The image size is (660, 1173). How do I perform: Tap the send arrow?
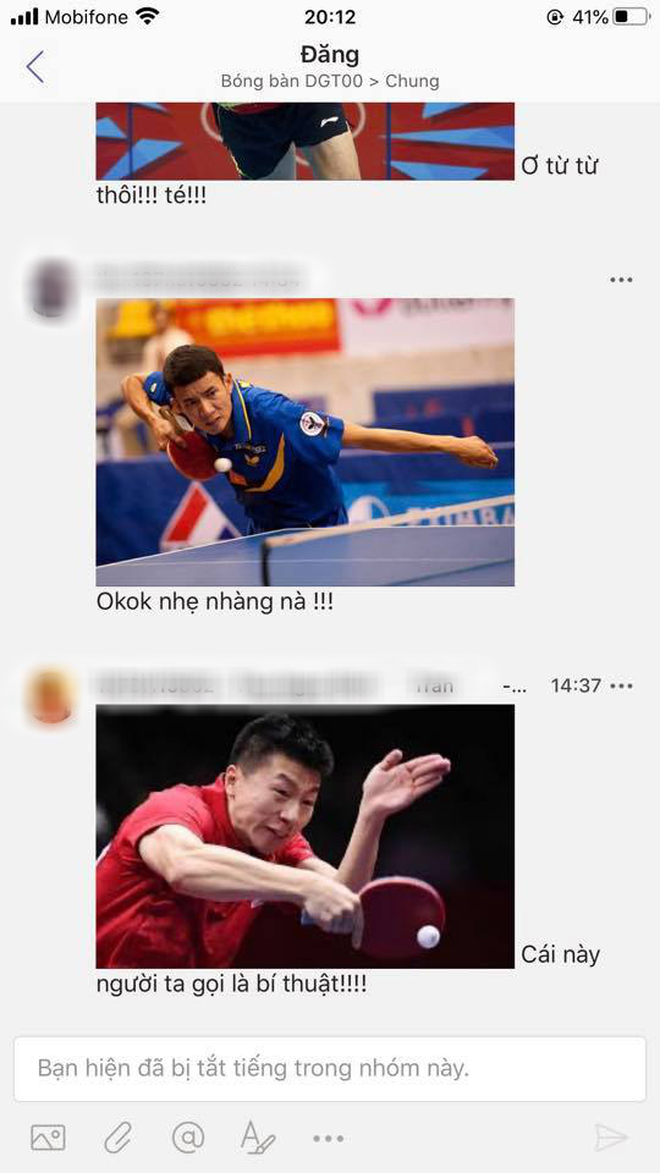coord(611,1138)
